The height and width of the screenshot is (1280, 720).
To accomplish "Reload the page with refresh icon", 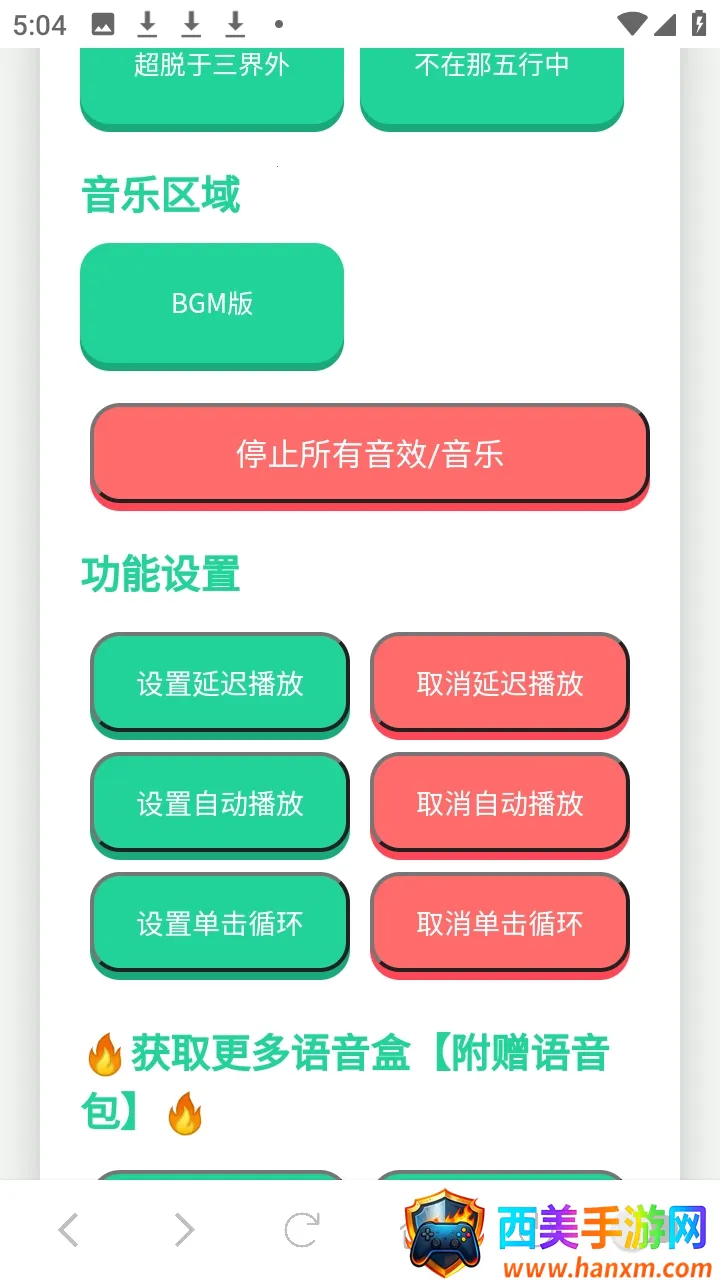I will click(301, 1230).
